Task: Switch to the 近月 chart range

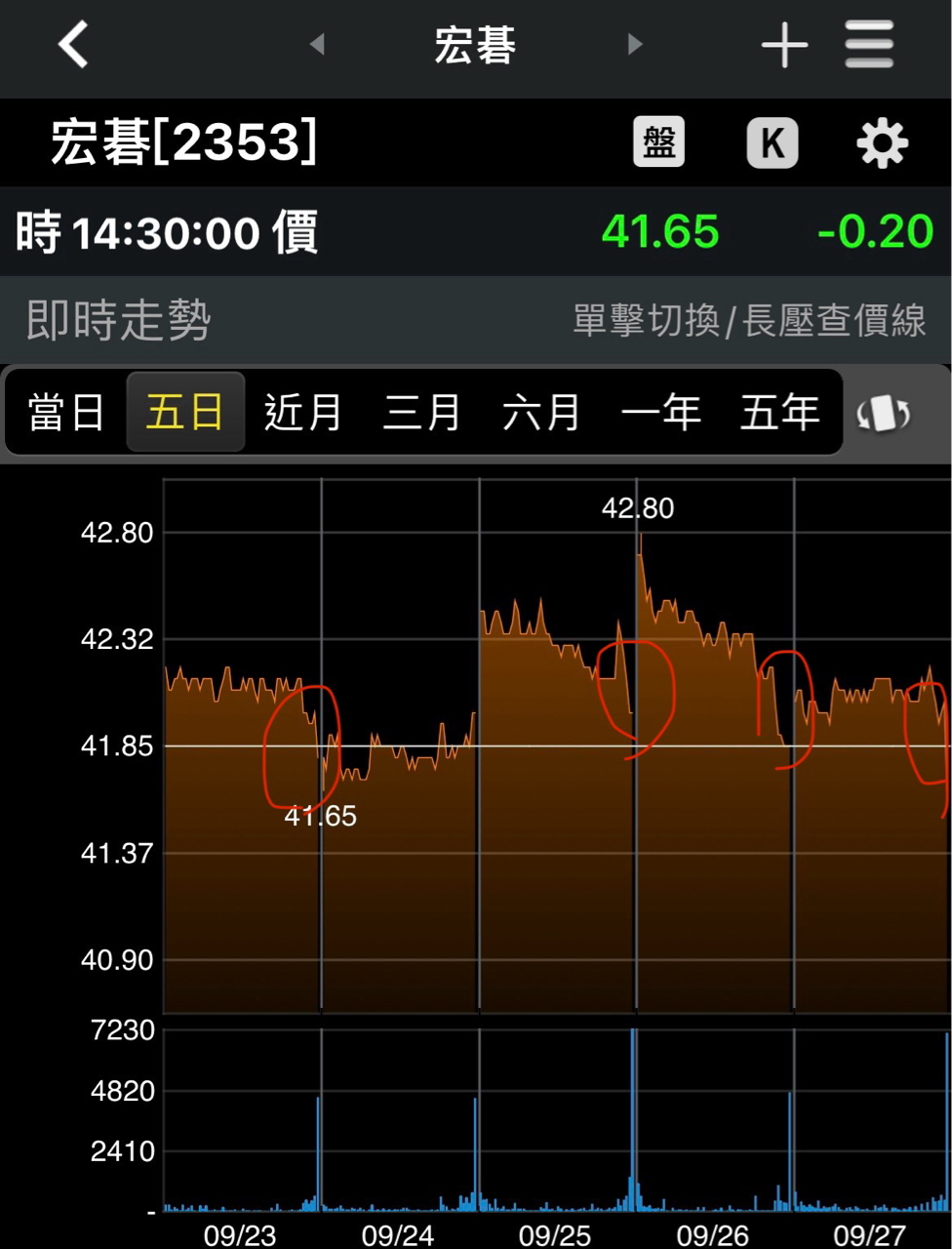Action: click(303, 412)
